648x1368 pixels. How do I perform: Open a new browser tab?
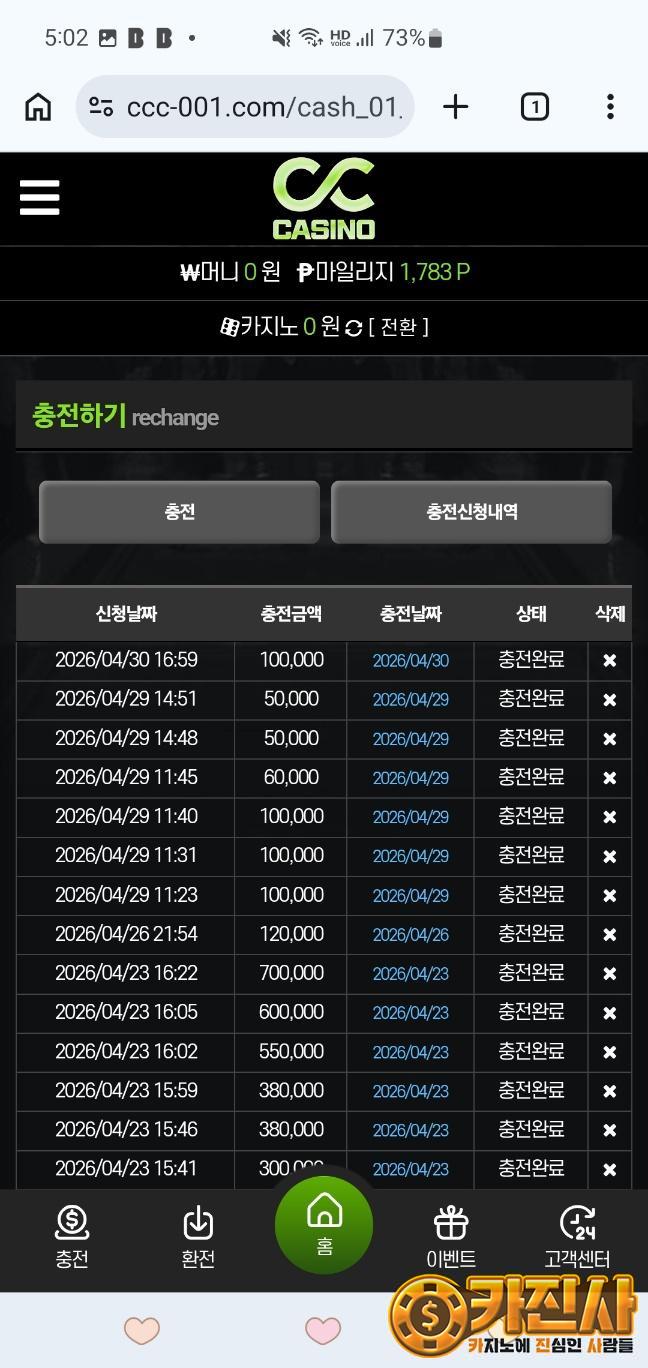455,107
